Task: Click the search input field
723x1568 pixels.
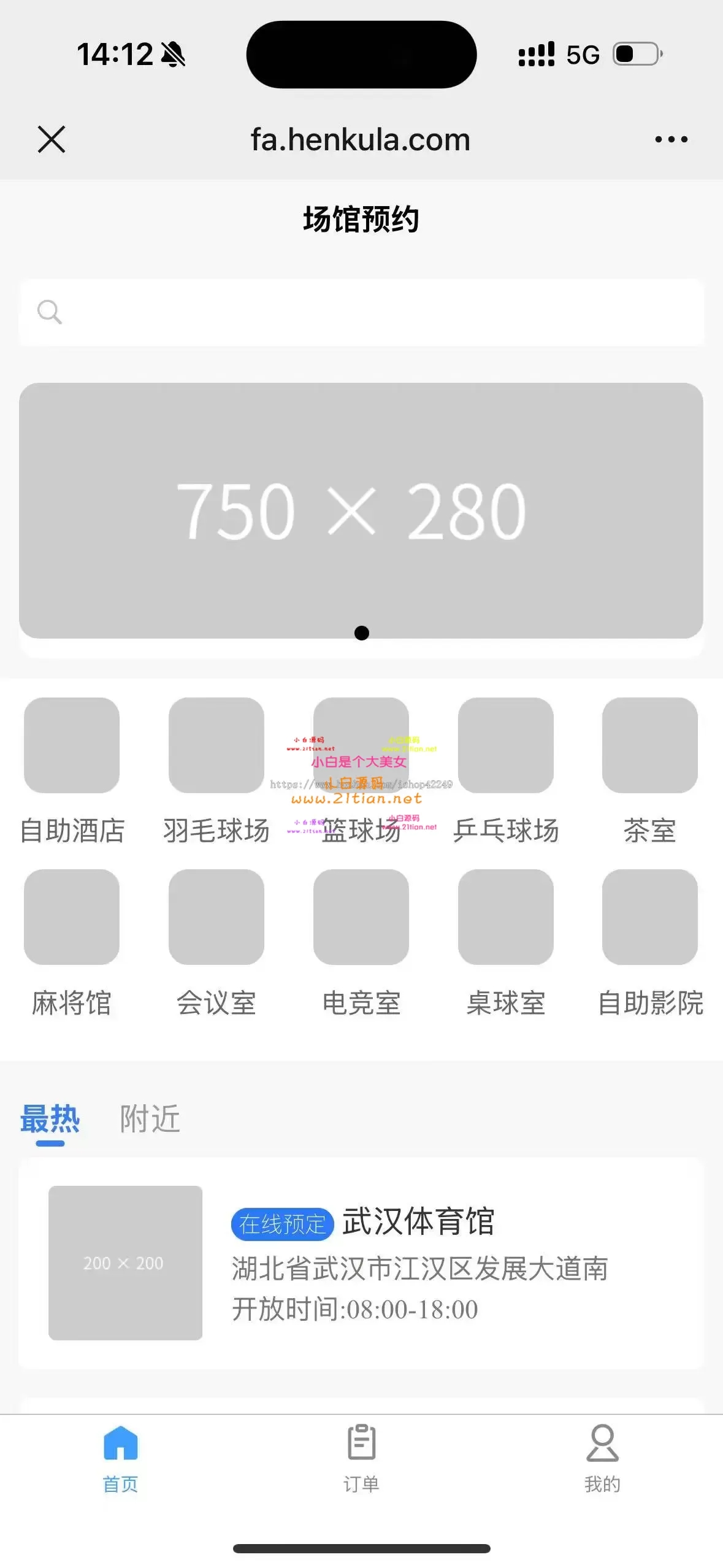Action: pos(361,312)
